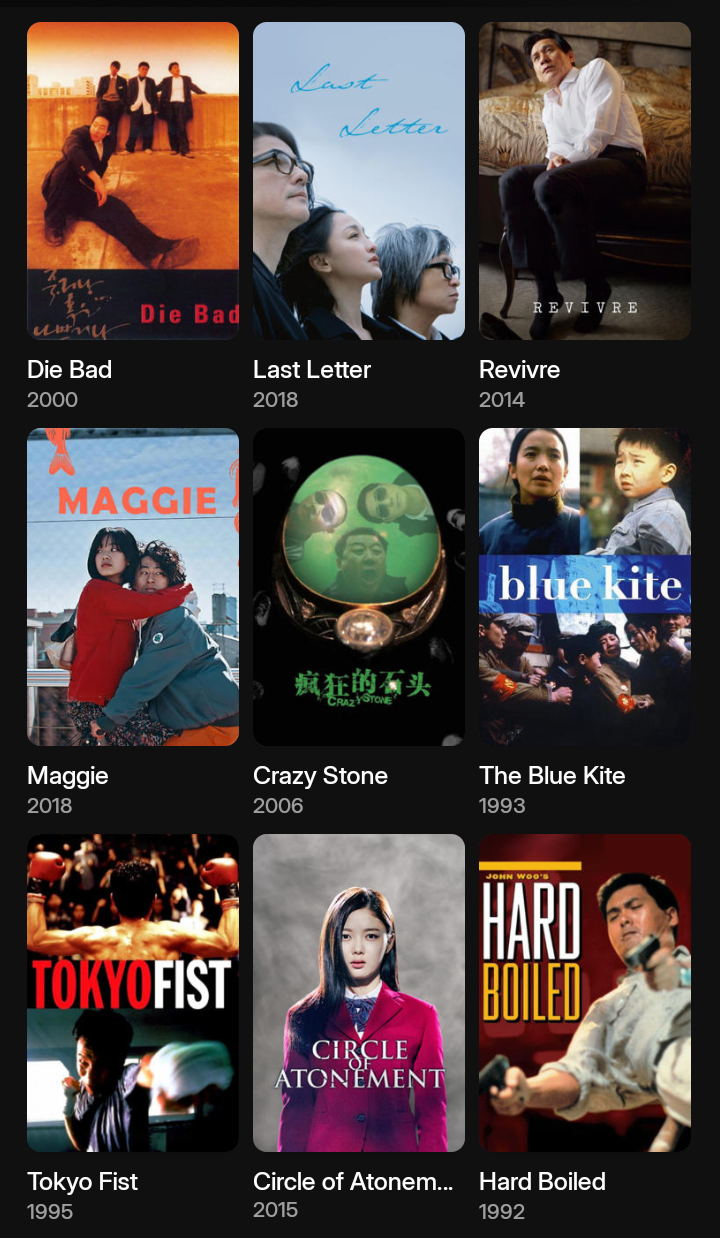The width and height of the screenshot is (720, 1238).
Task: Open The Blue Kite poster
Action: click(x=585, y=587)
